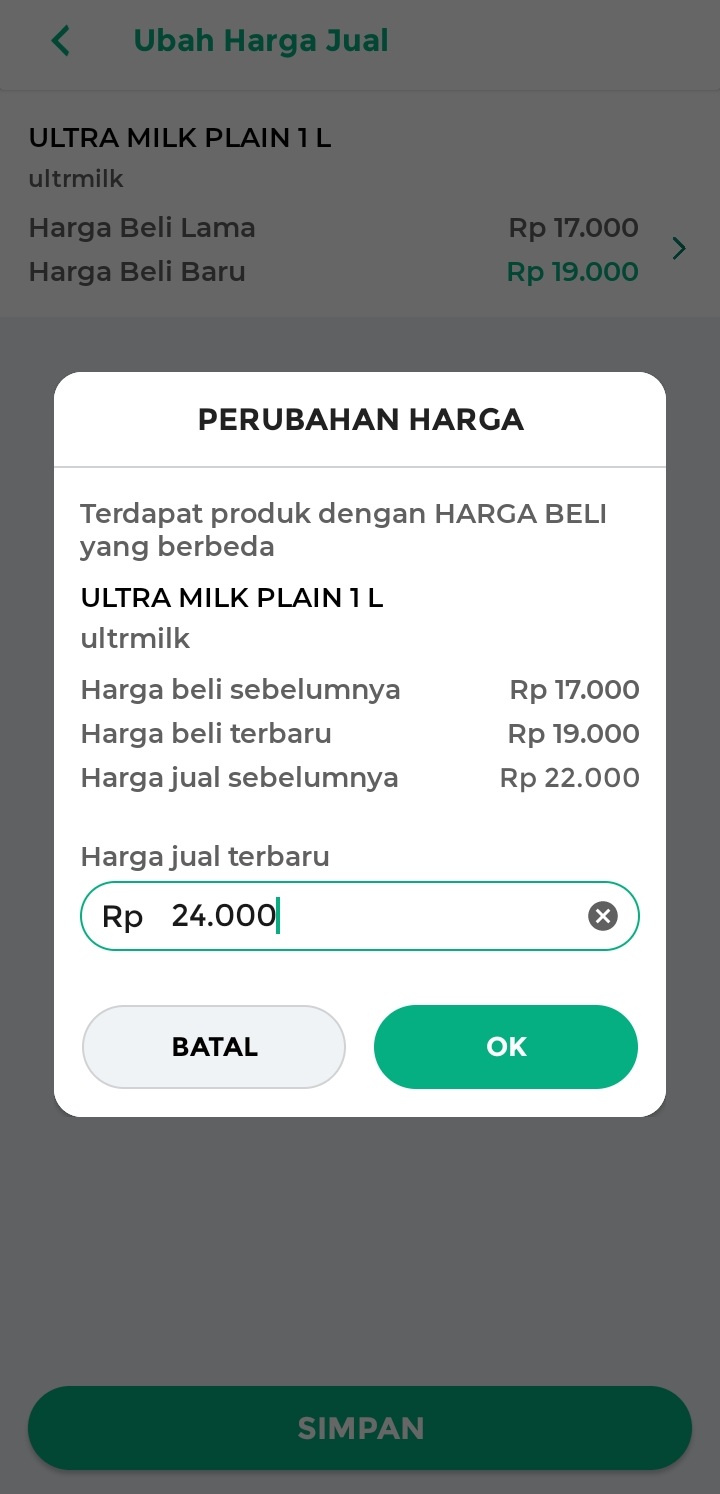Screen dimensions: 720x1494
Task: Go back from Ubah Harga Jual
Action: (61, 41)
